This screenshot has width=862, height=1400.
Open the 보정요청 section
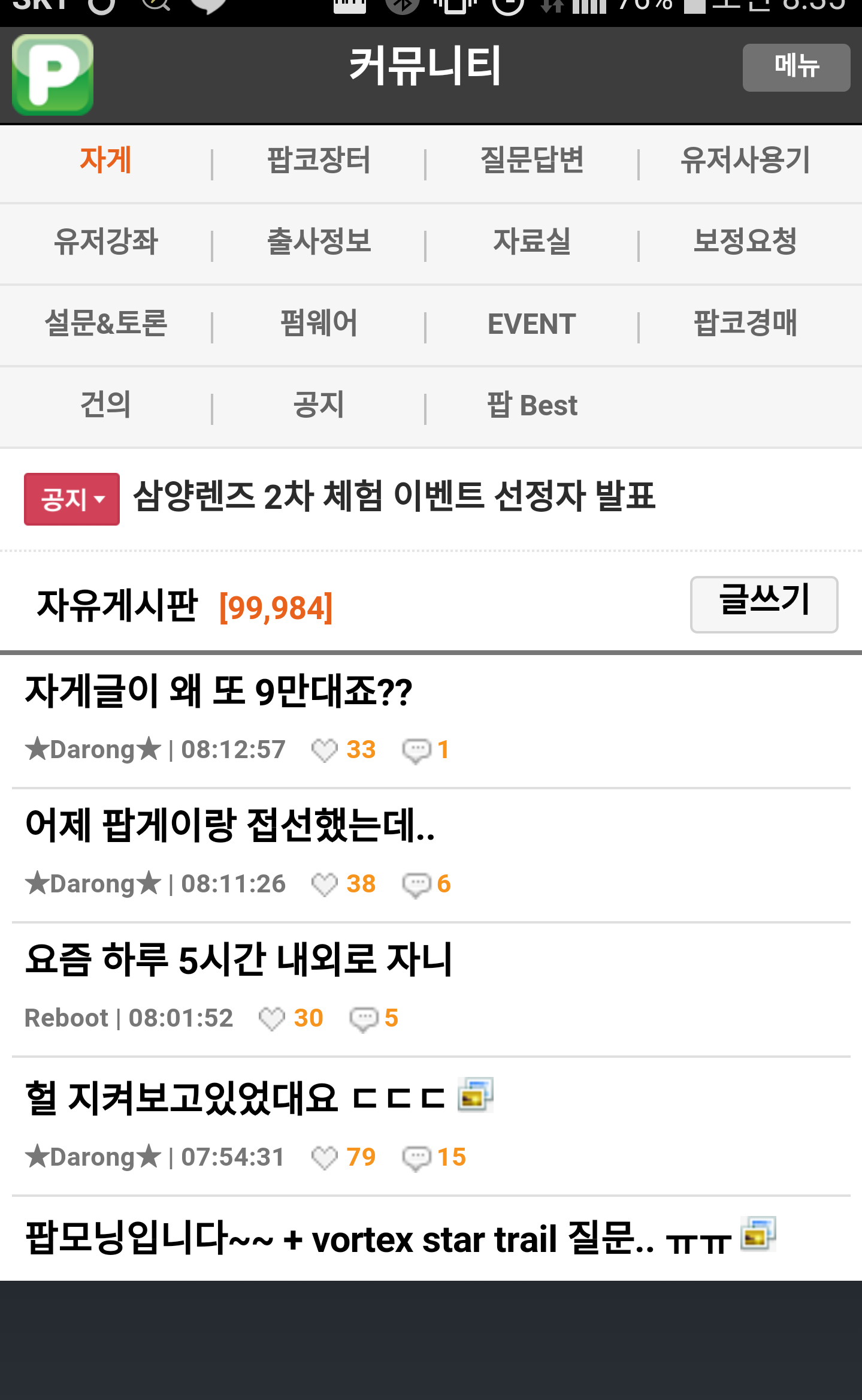pyautogui.click(x=745, y=242)
